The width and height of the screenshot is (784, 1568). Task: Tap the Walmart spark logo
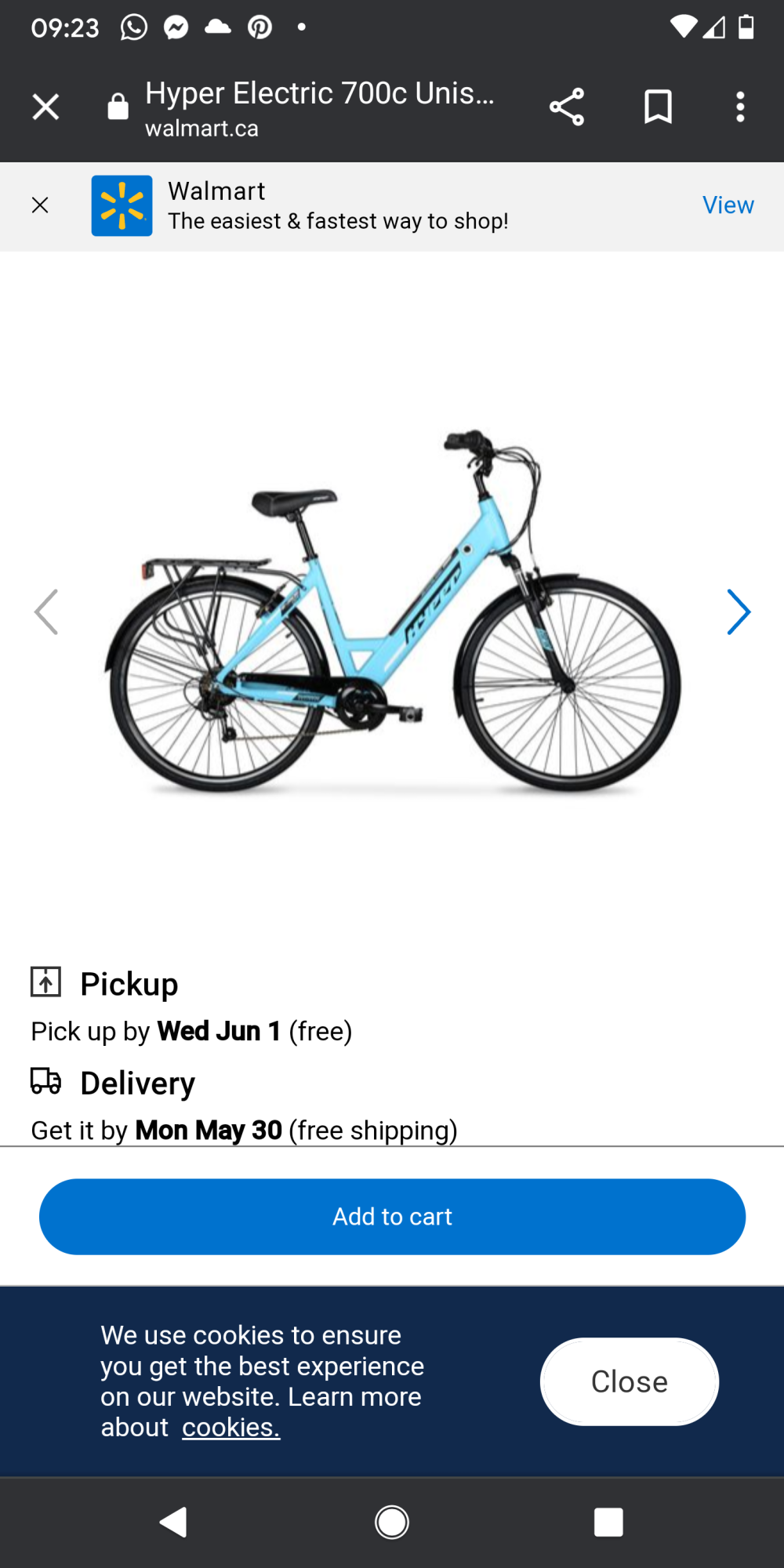122,205
